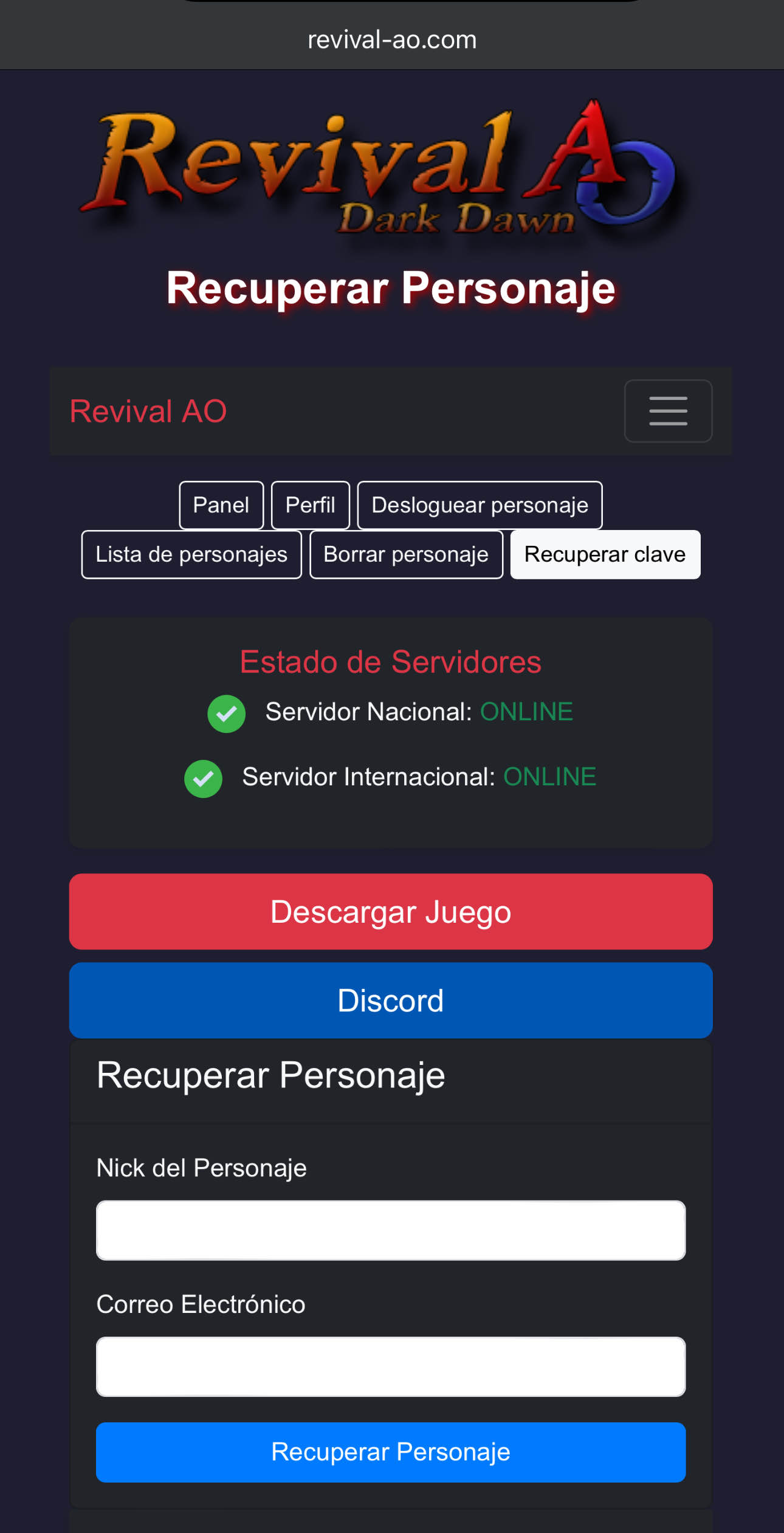Tap the revival-ao.com address bar

pyautogui.click(x=391, y=40)
